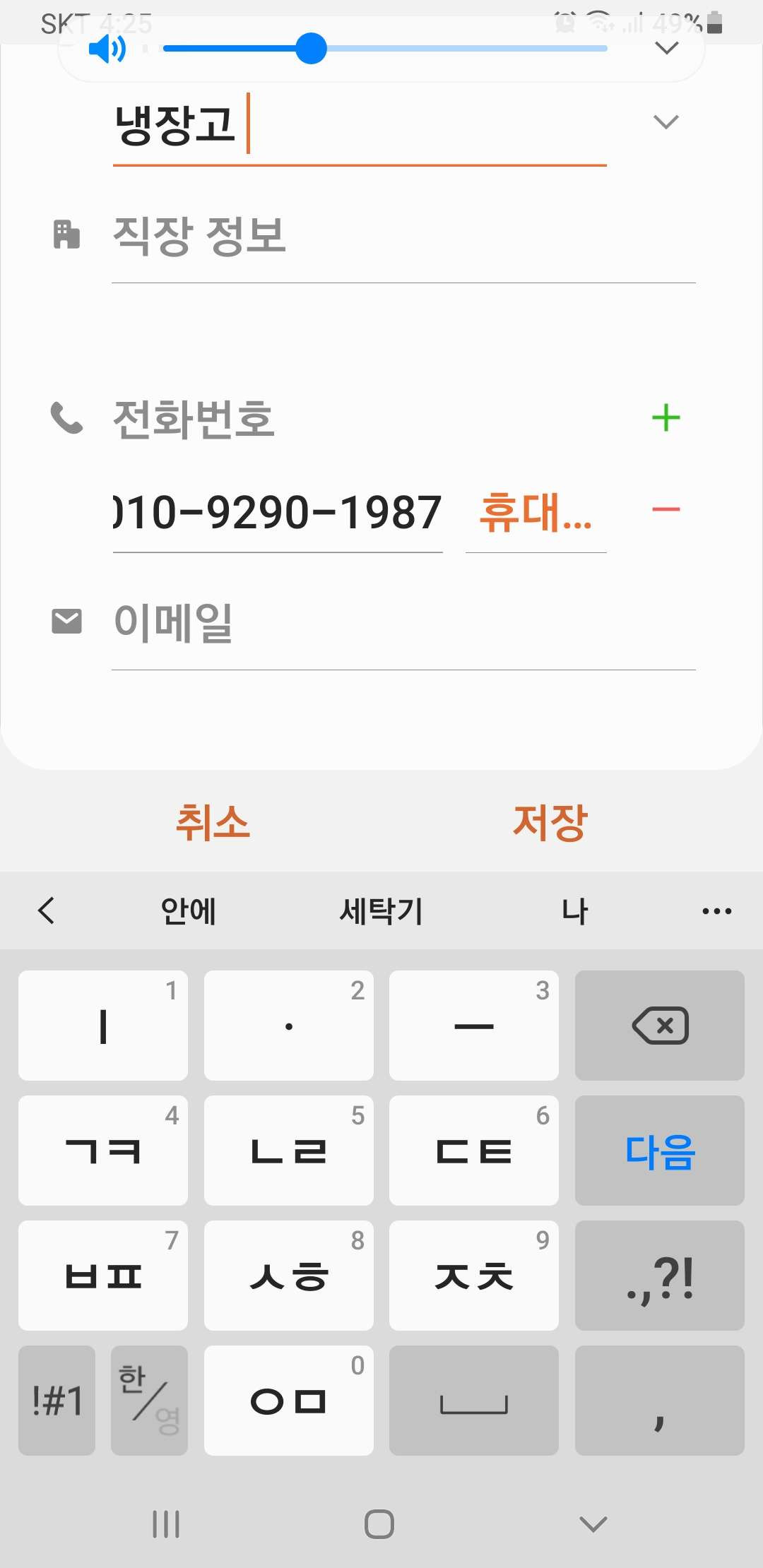Tap the keyboard backspace key
763x1568 pixels.
[659, 1026]
